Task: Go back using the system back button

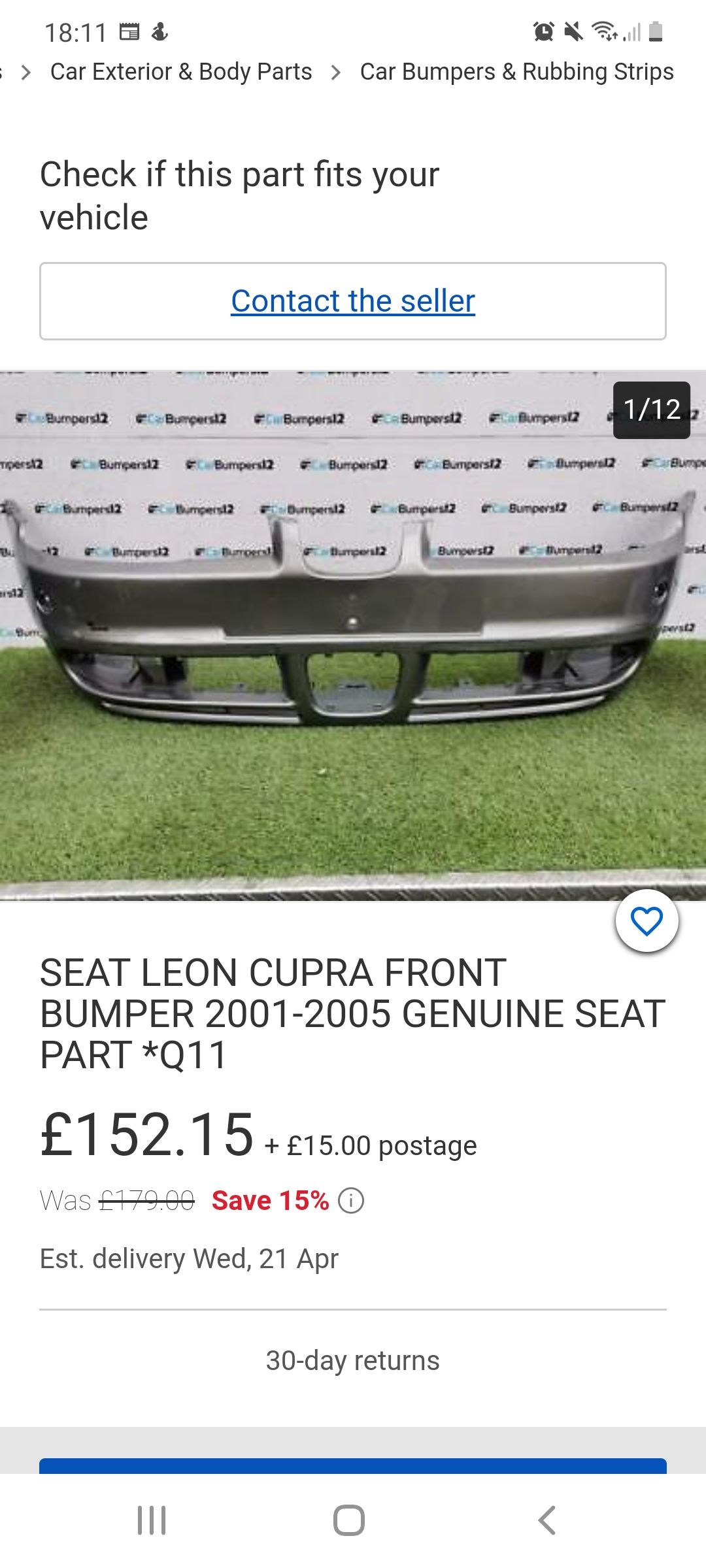Action: (547, 1520)
